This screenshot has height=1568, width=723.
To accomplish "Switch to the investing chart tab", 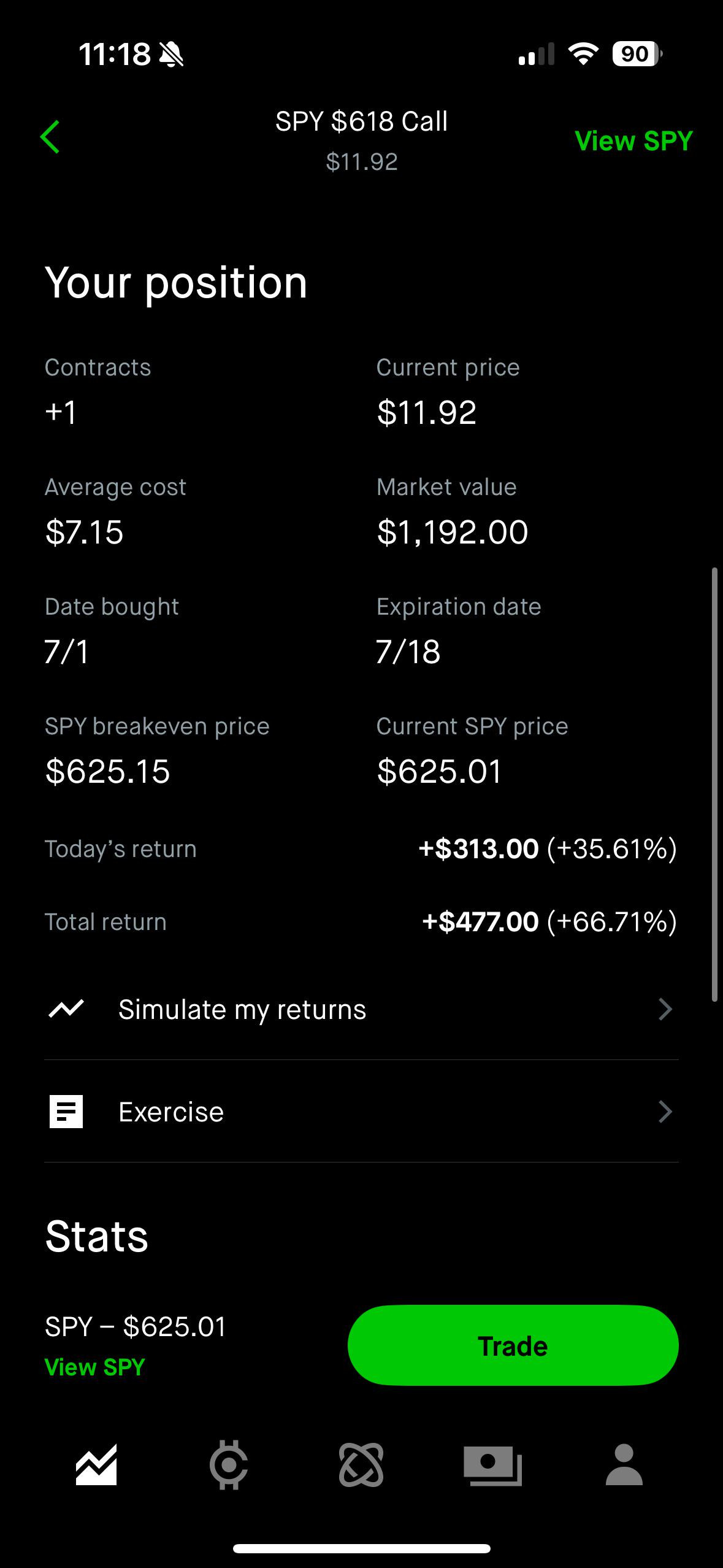I will 96,1465.
